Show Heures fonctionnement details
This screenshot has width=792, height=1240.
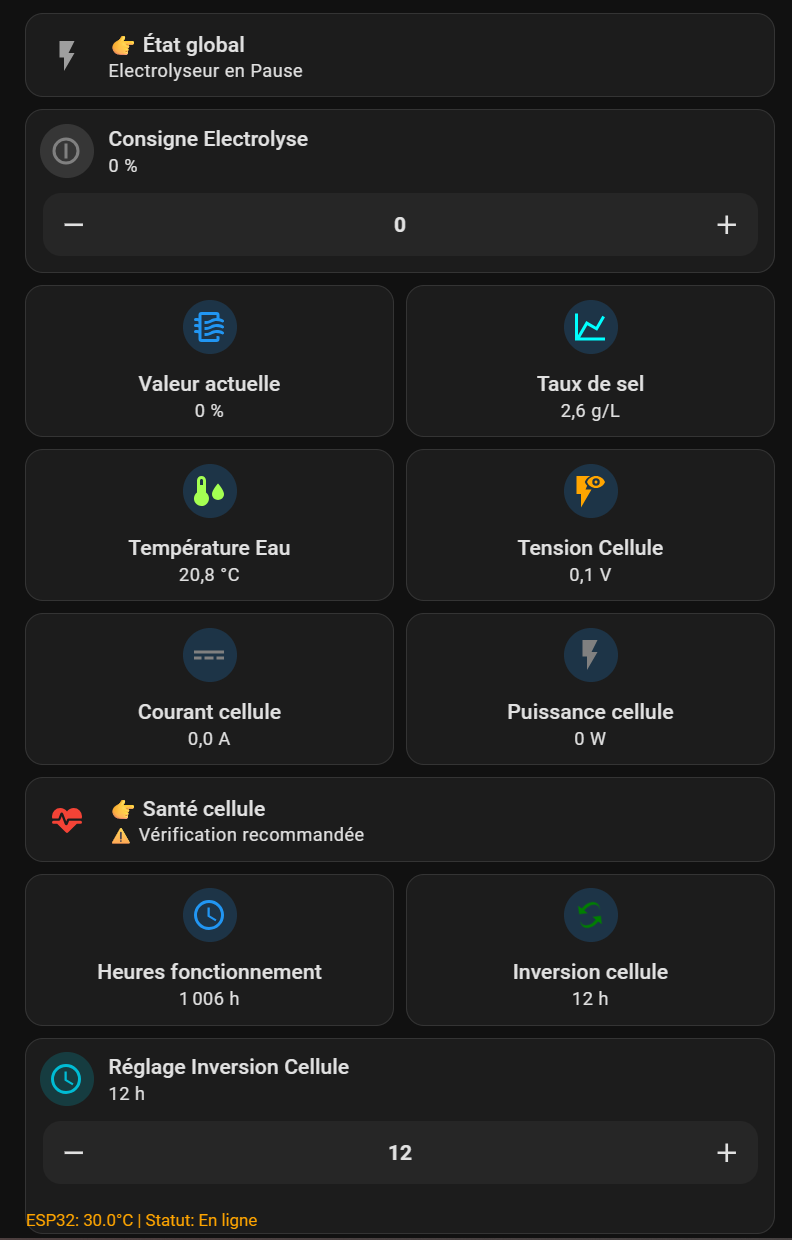[209, 950]
